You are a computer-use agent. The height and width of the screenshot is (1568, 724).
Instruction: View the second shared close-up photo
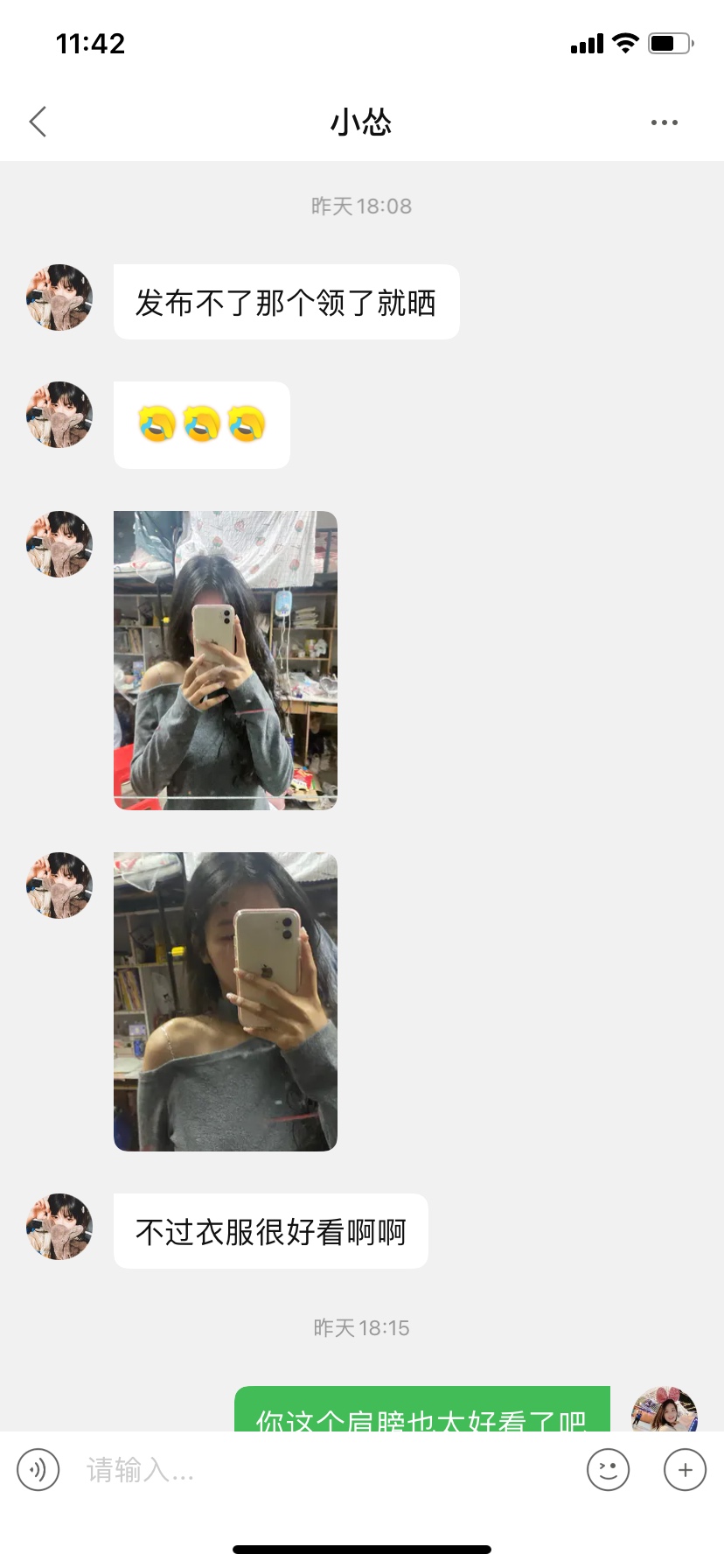(226, 1002)
